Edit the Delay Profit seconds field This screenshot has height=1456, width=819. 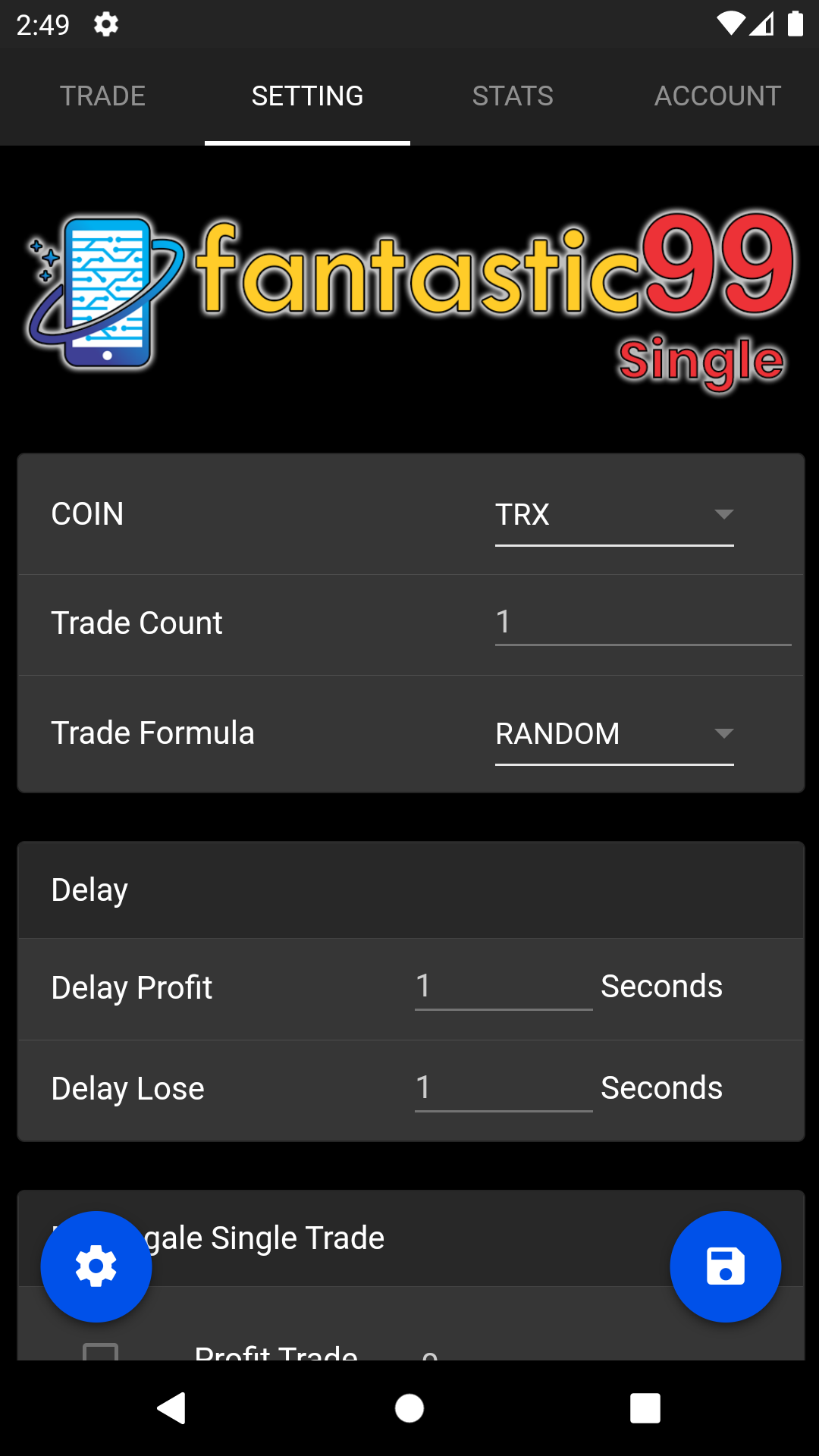coord(503,987)
